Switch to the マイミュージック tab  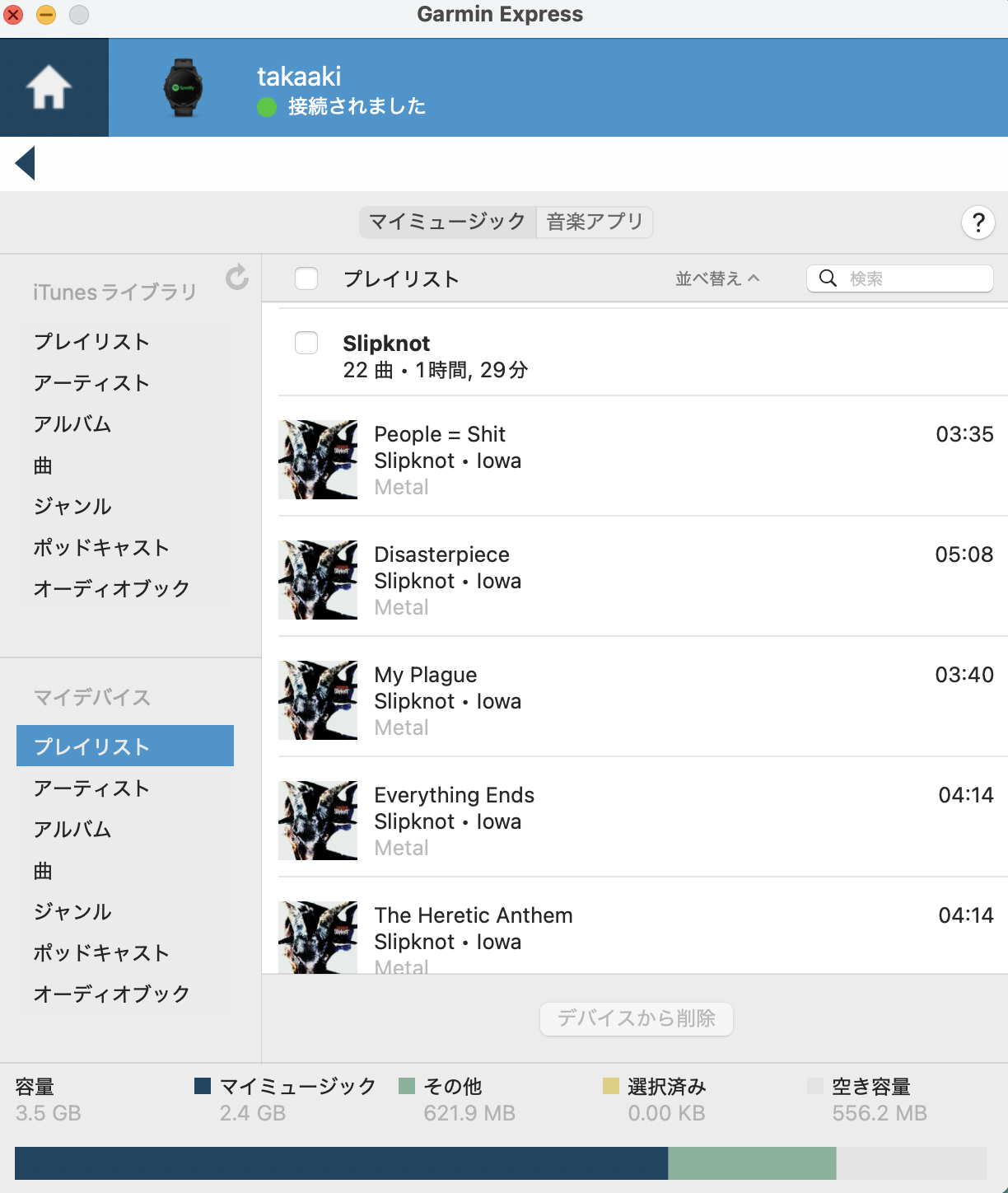pos(447,222)
